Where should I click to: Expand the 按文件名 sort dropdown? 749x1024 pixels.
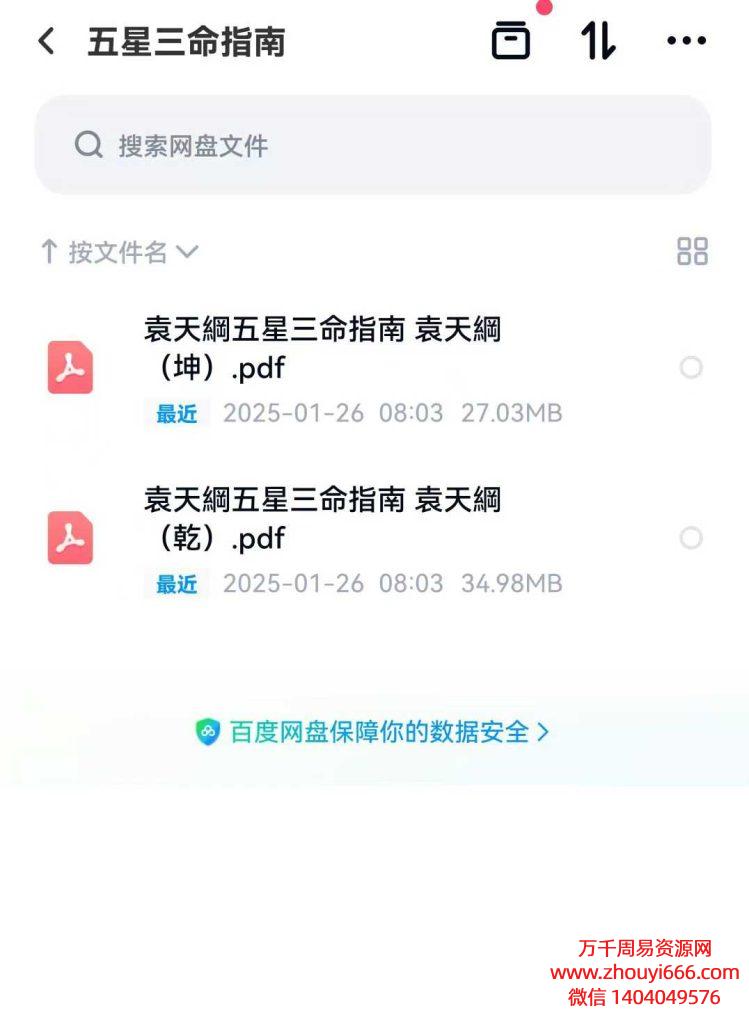point(120,252)
